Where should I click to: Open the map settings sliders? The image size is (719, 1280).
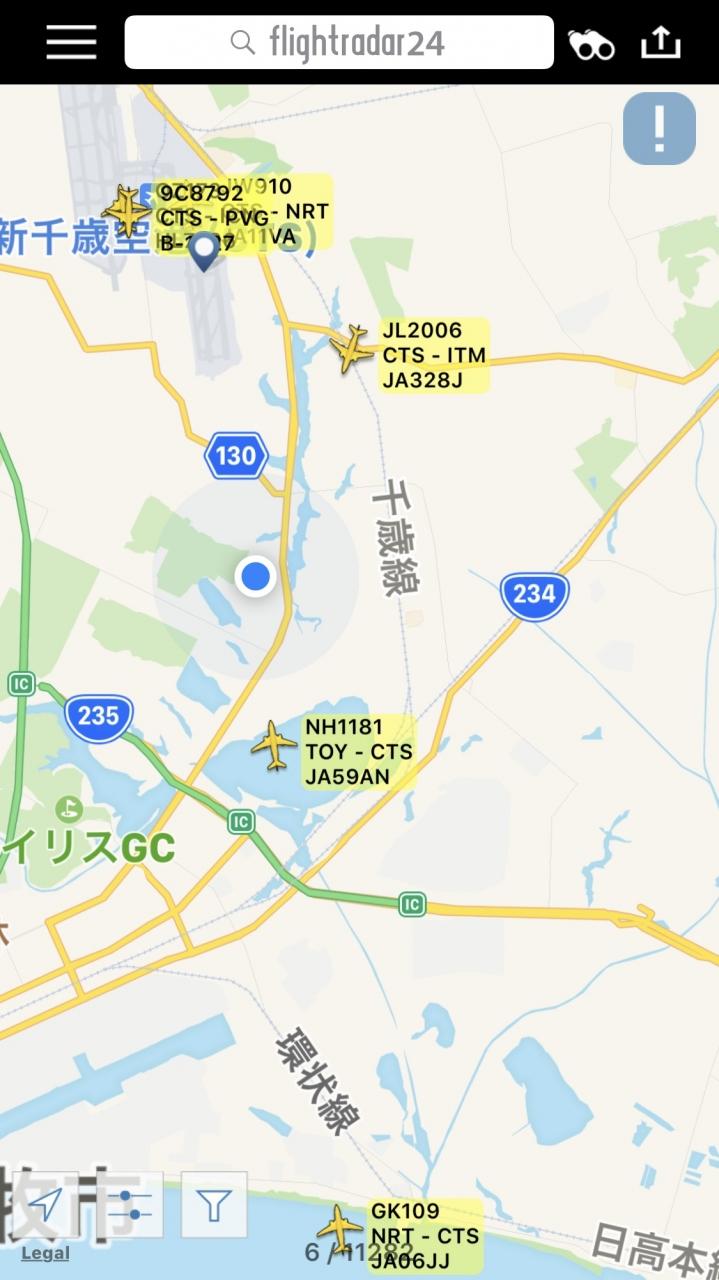point(130,1205)
